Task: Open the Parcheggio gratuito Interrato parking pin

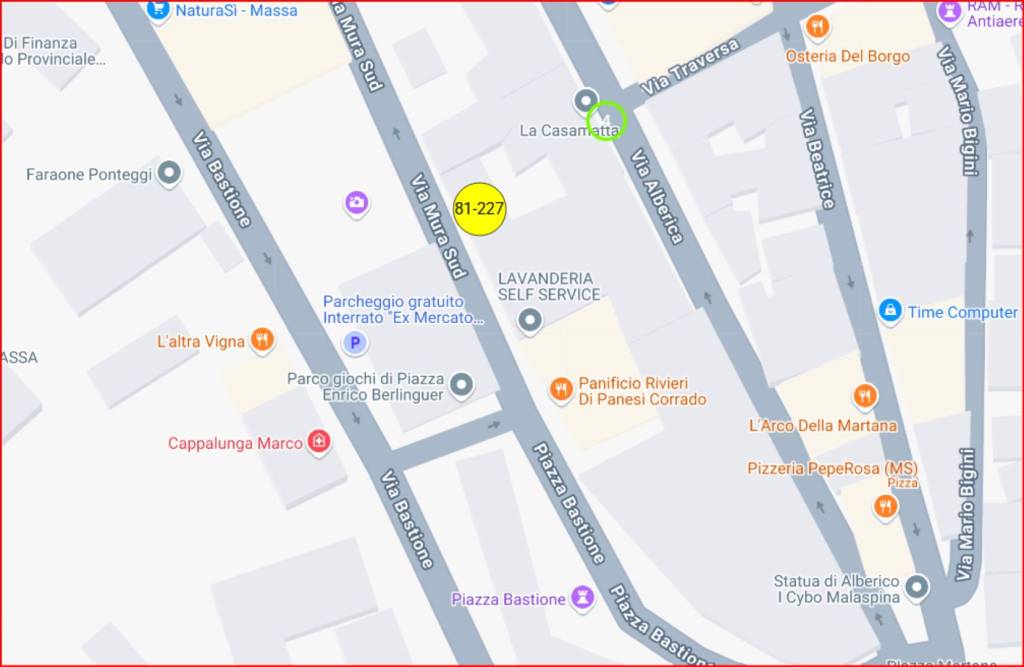Action: pos(354,344)
